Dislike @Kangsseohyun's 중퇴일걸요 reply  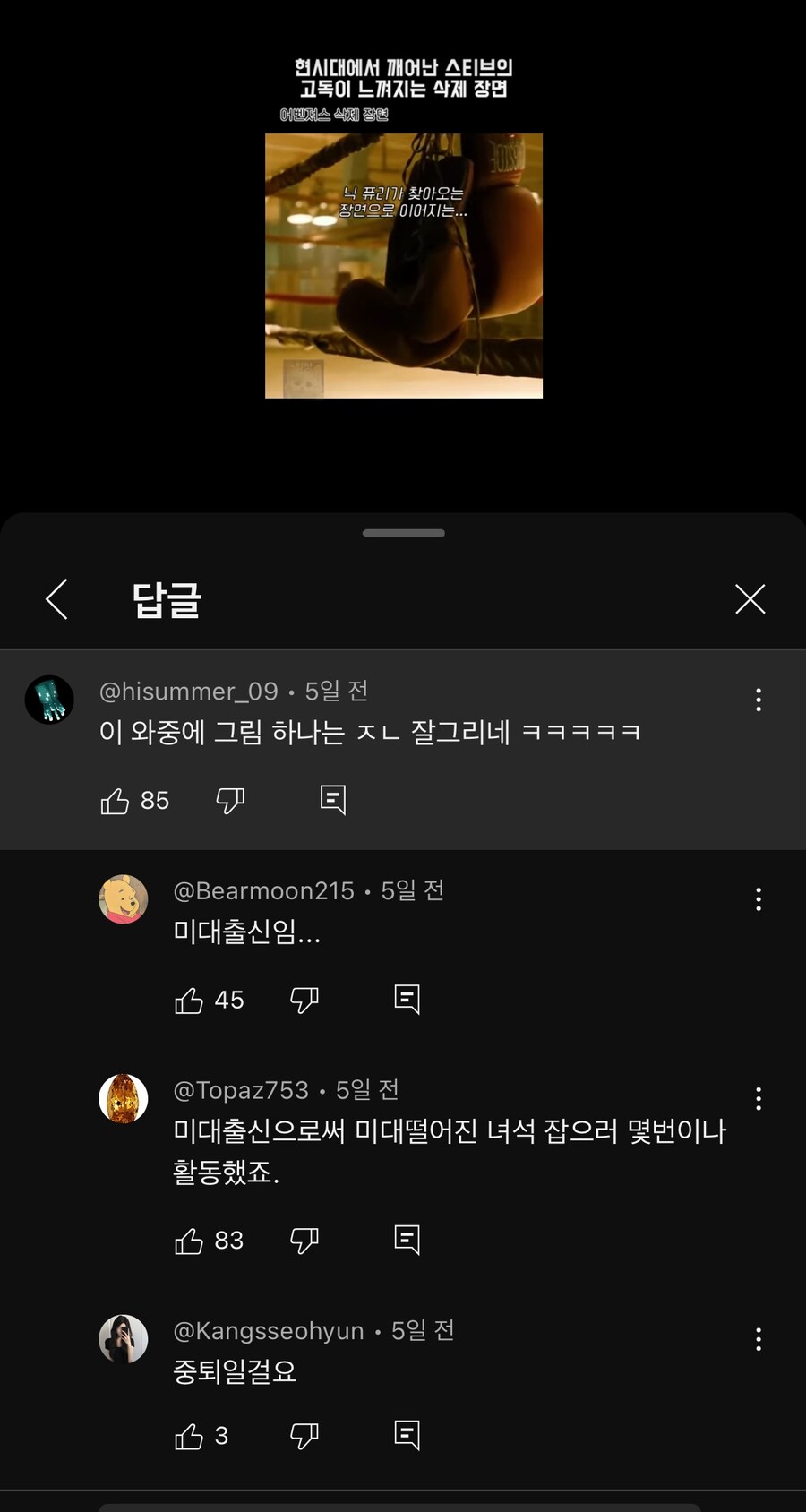click(x=304, y=1435)
